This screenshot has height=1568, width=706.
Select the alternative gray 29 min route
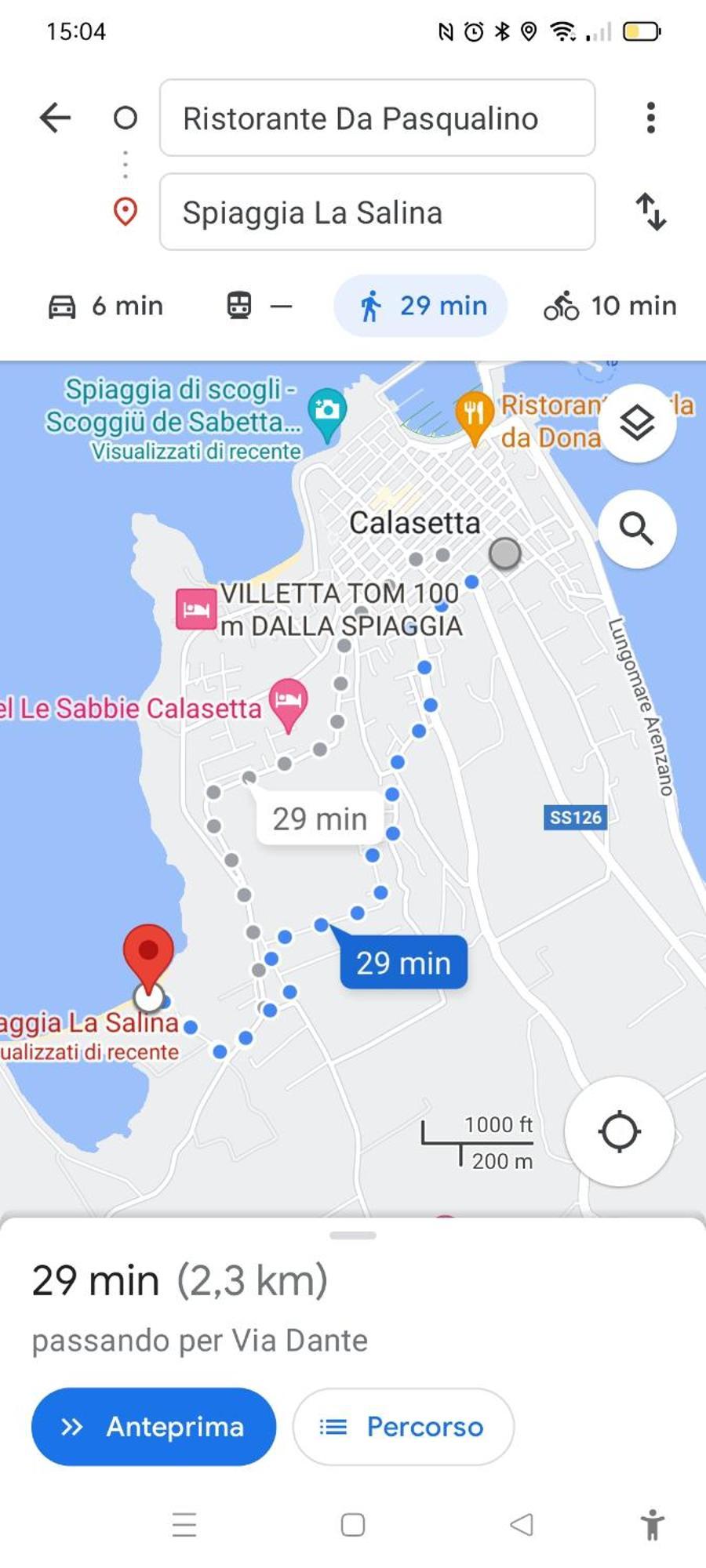click(x=319, y=819)
